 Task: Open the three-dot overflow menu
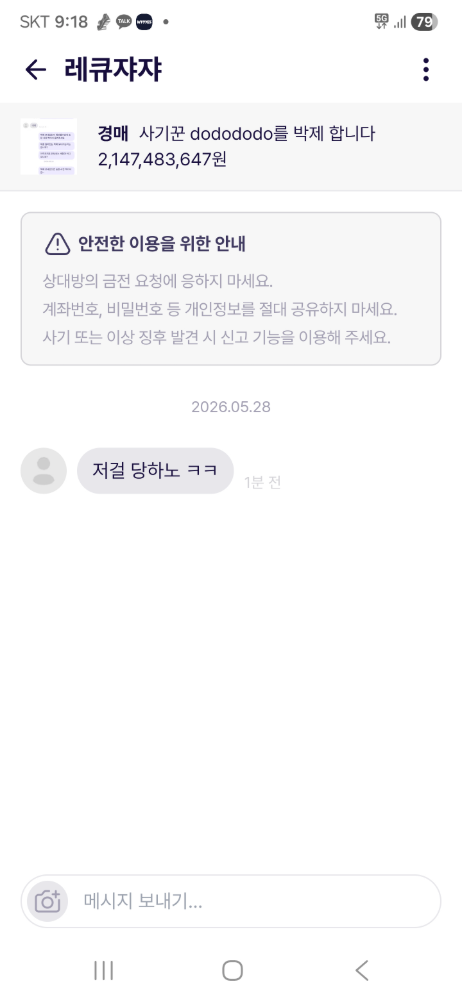click(x=426, y=70)
